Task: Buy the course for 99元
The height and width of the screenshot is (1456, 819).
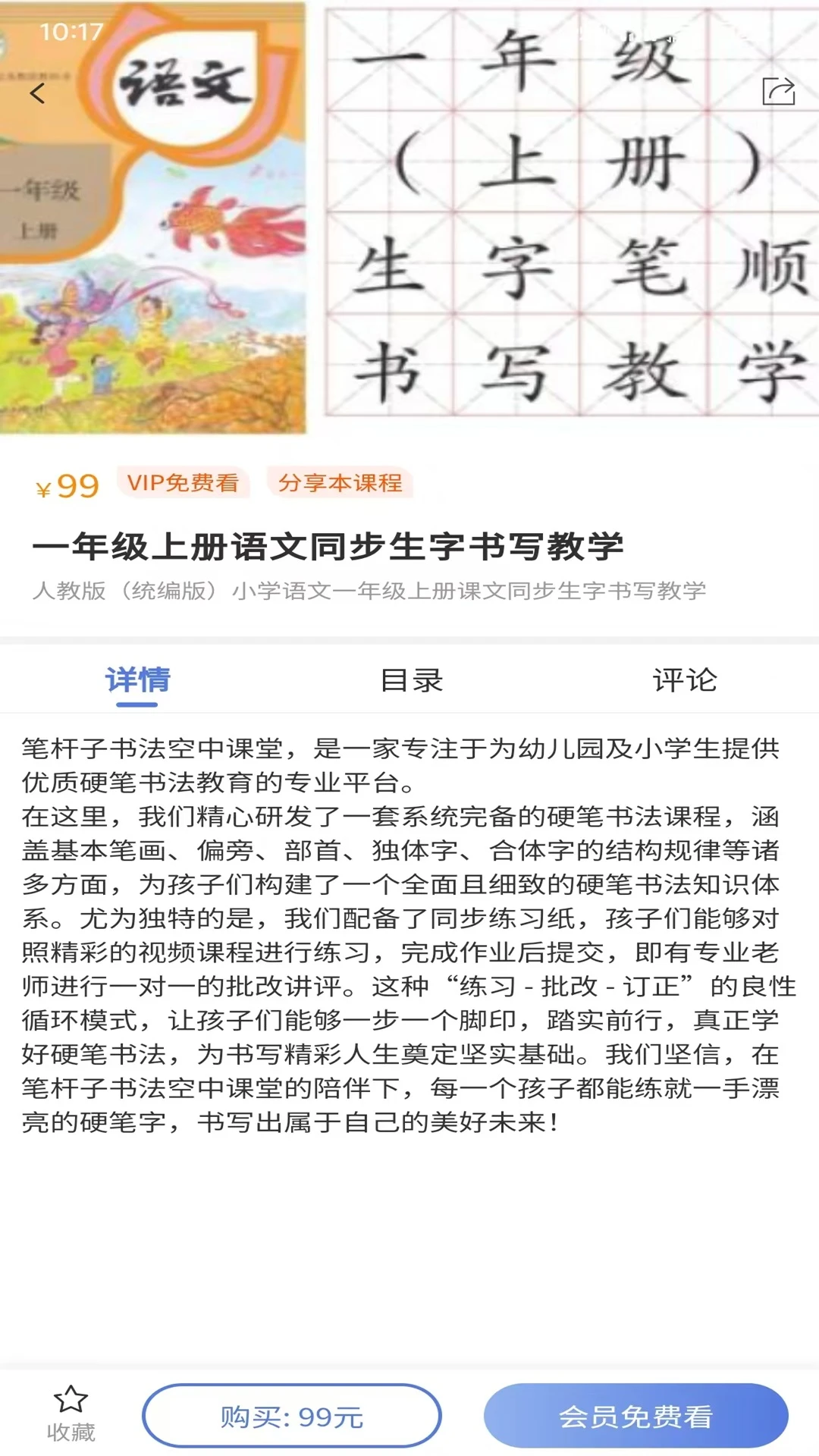Action: 292,1416
